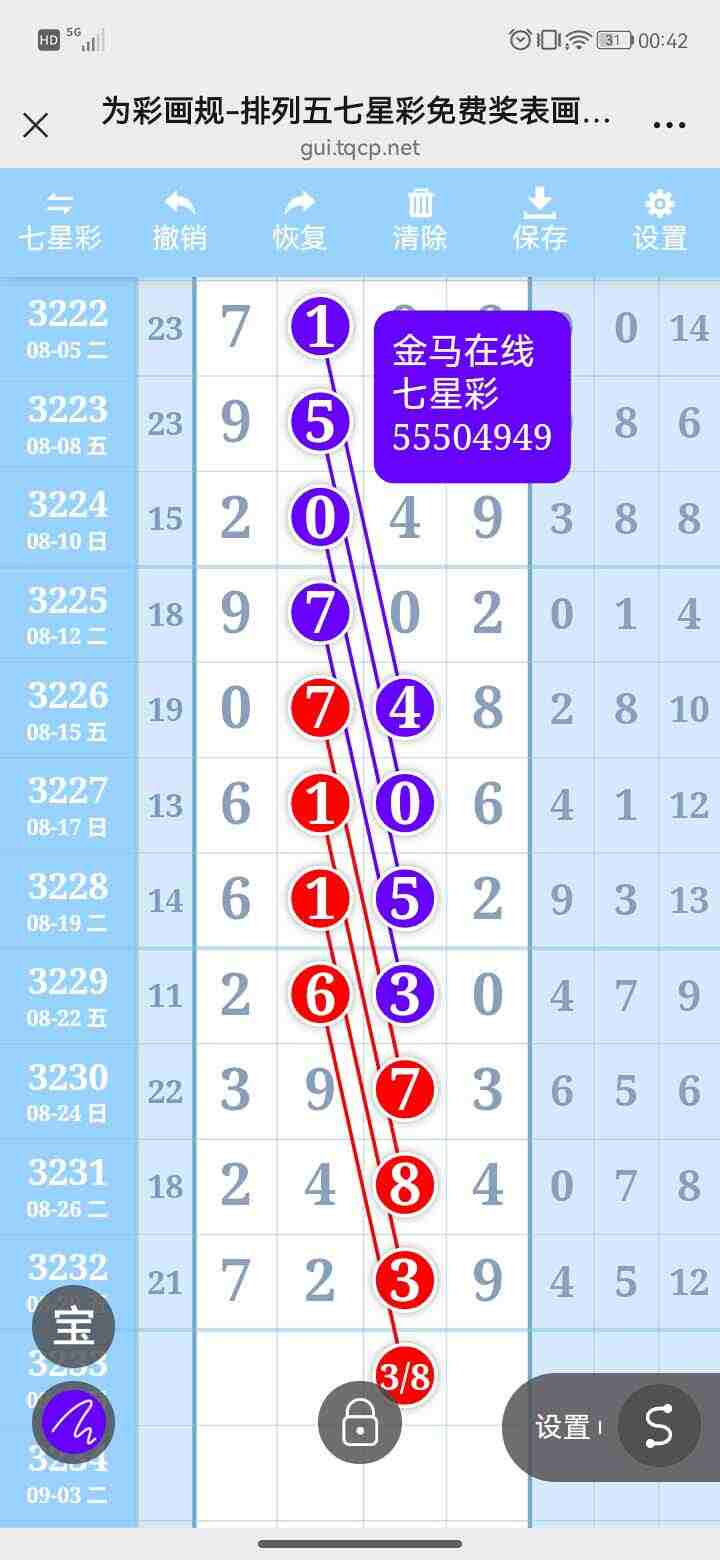Close the web page with X
Viewport: 720px width, 1560px height.
(36, 126)
